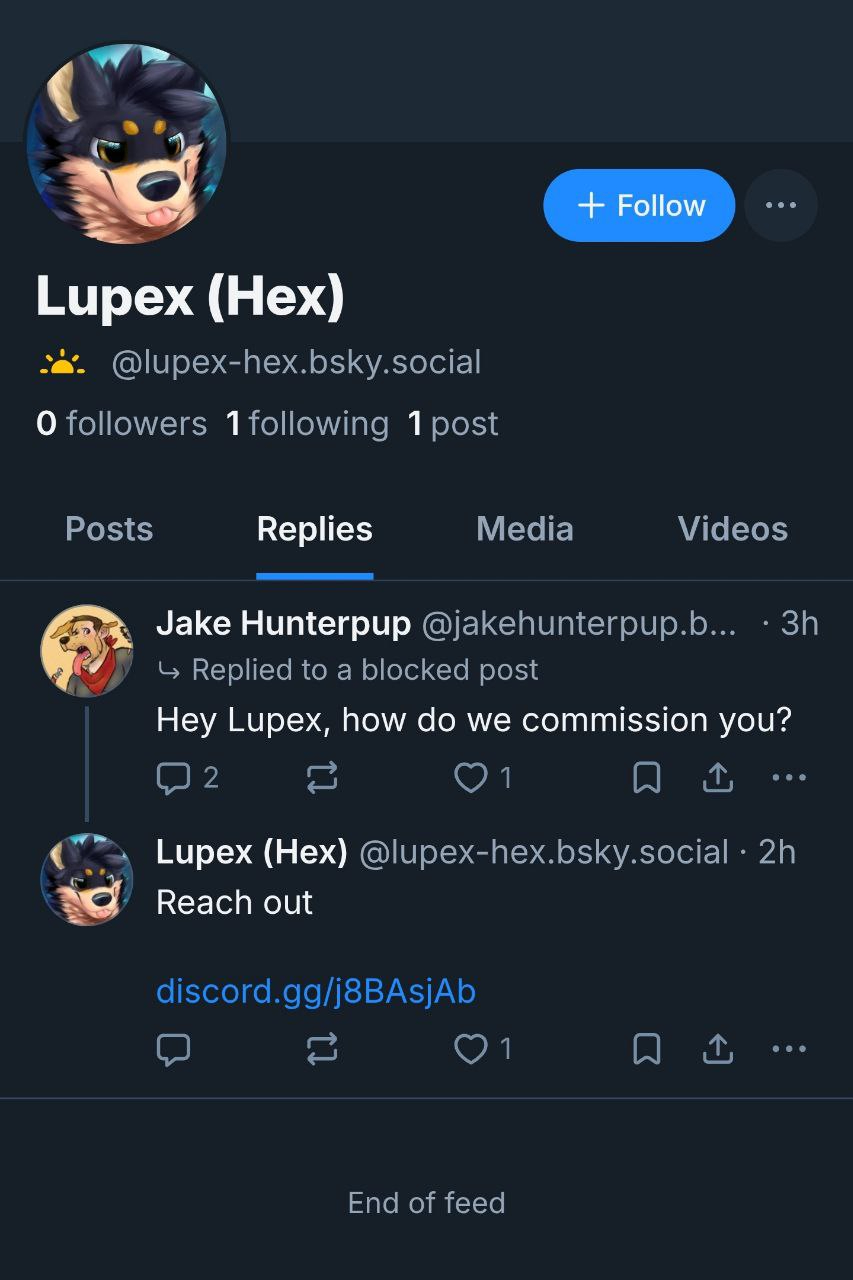Open more options on Jake Hunterpup's post
This screenshot has width=853, height=1280.
789,777
